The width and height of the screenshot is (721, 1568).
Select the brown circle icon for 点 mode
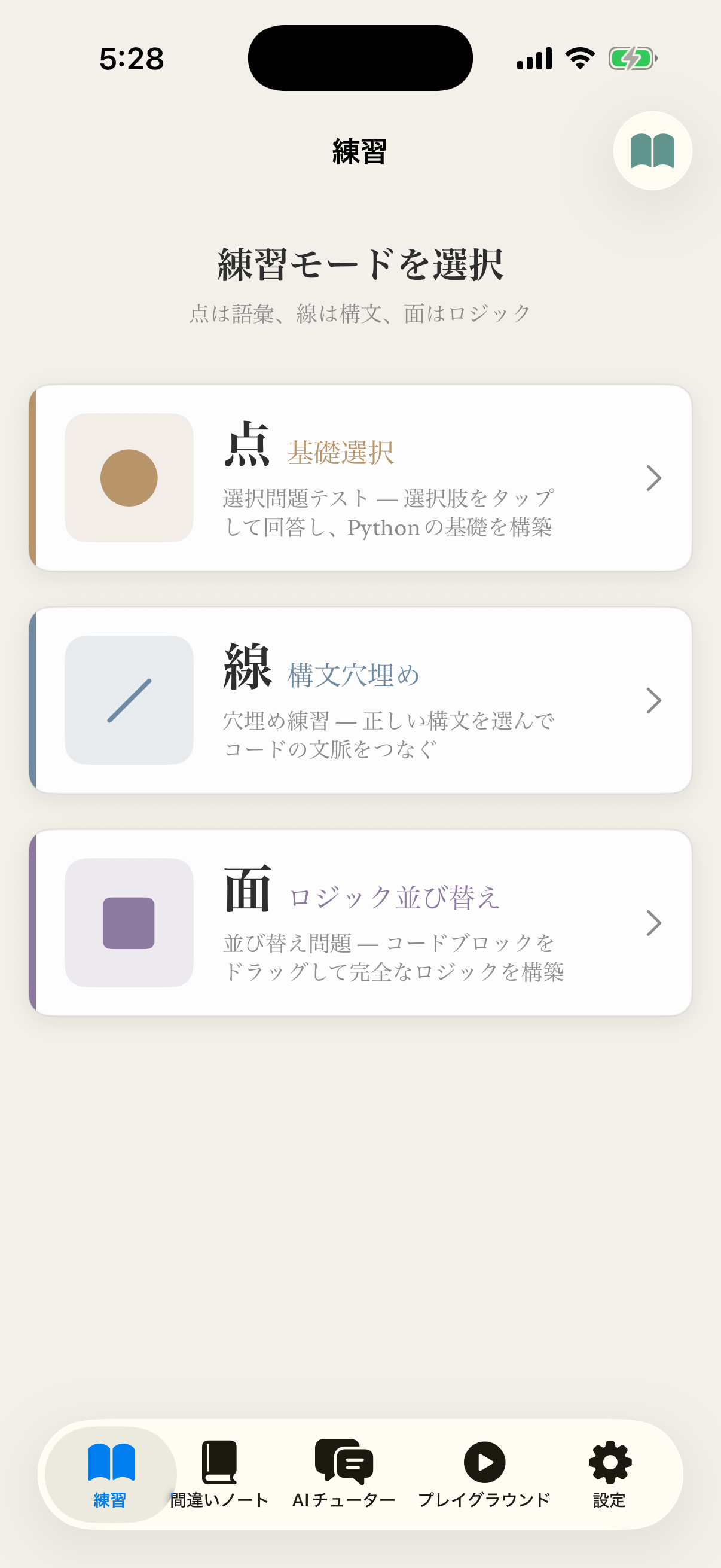click(x=129, y=478)
